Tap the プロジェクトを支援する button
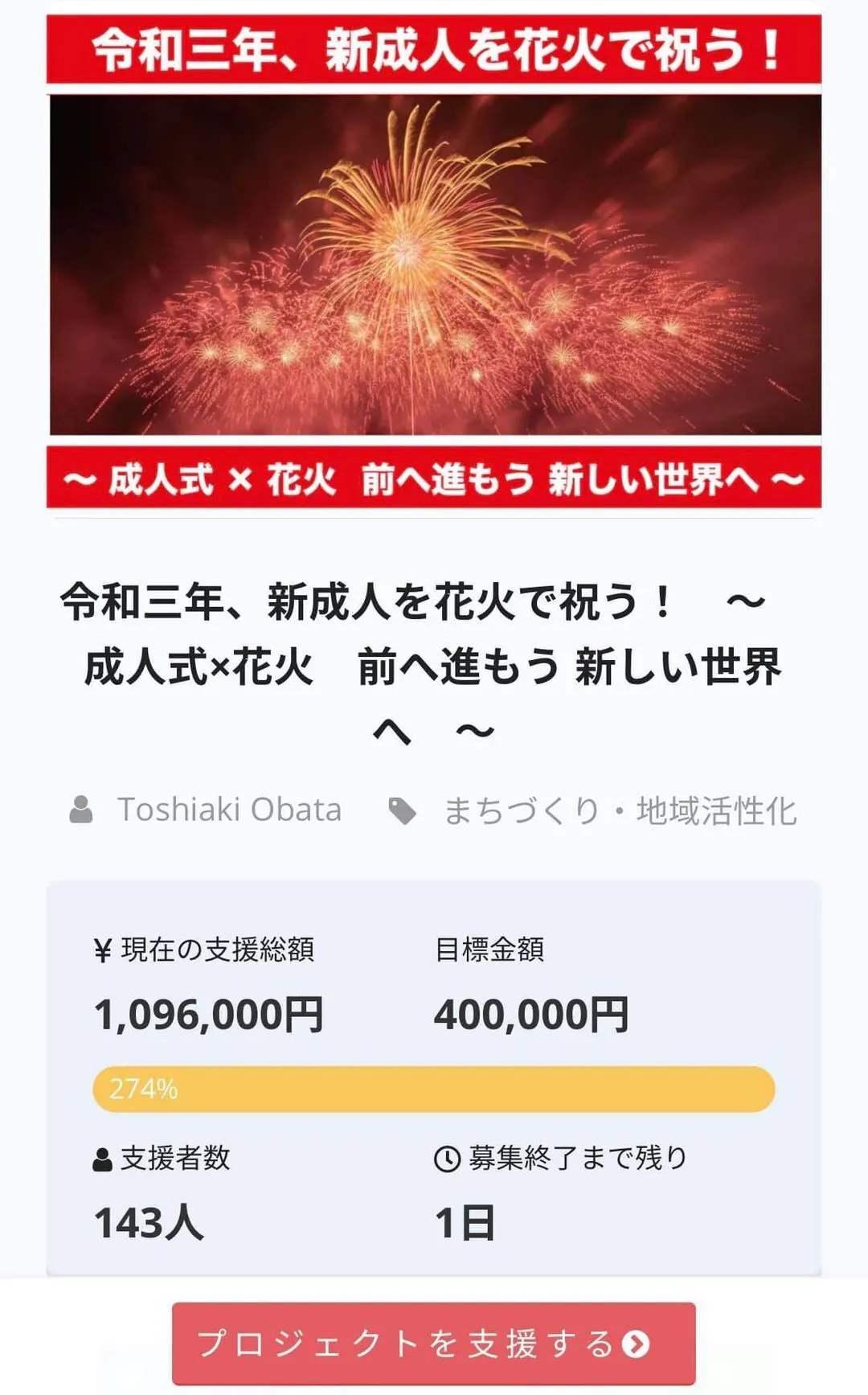 (x=433, y=1344)
